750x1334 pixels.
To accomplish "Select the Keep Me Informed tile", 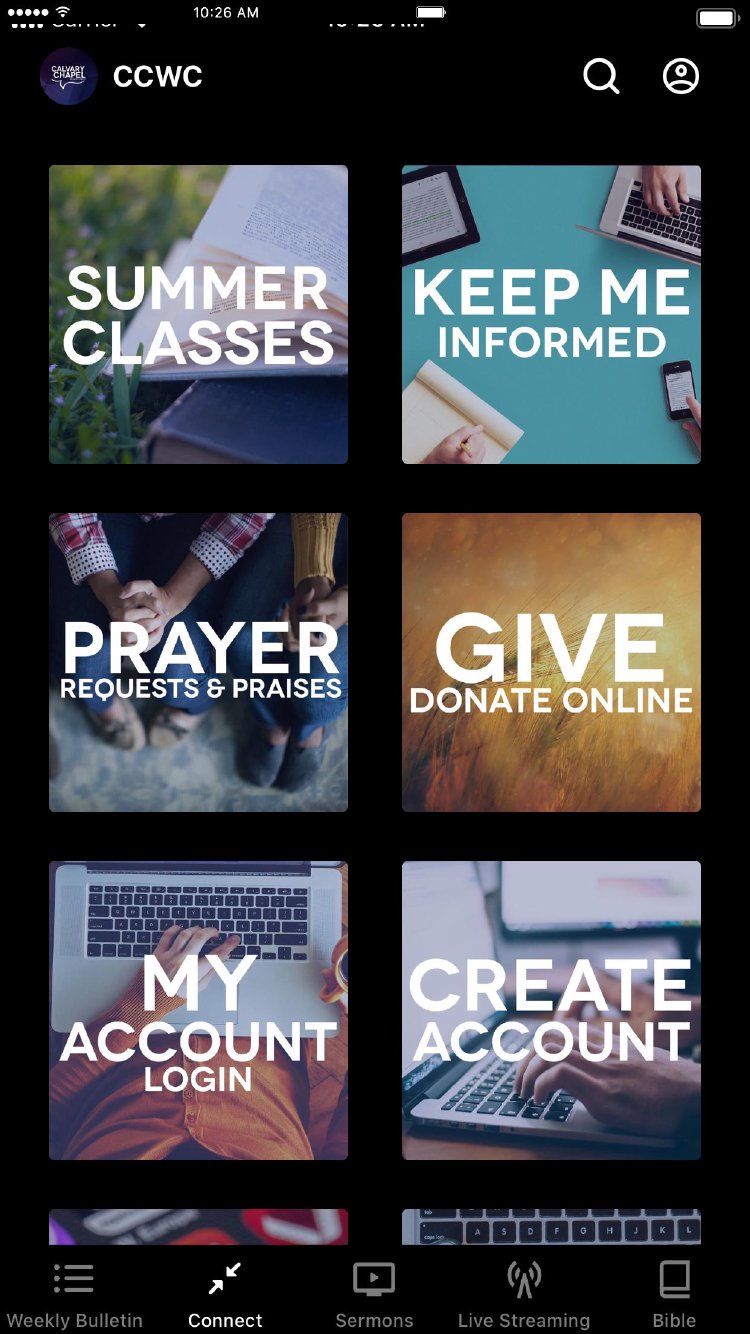I will click(x=551, y=314).
